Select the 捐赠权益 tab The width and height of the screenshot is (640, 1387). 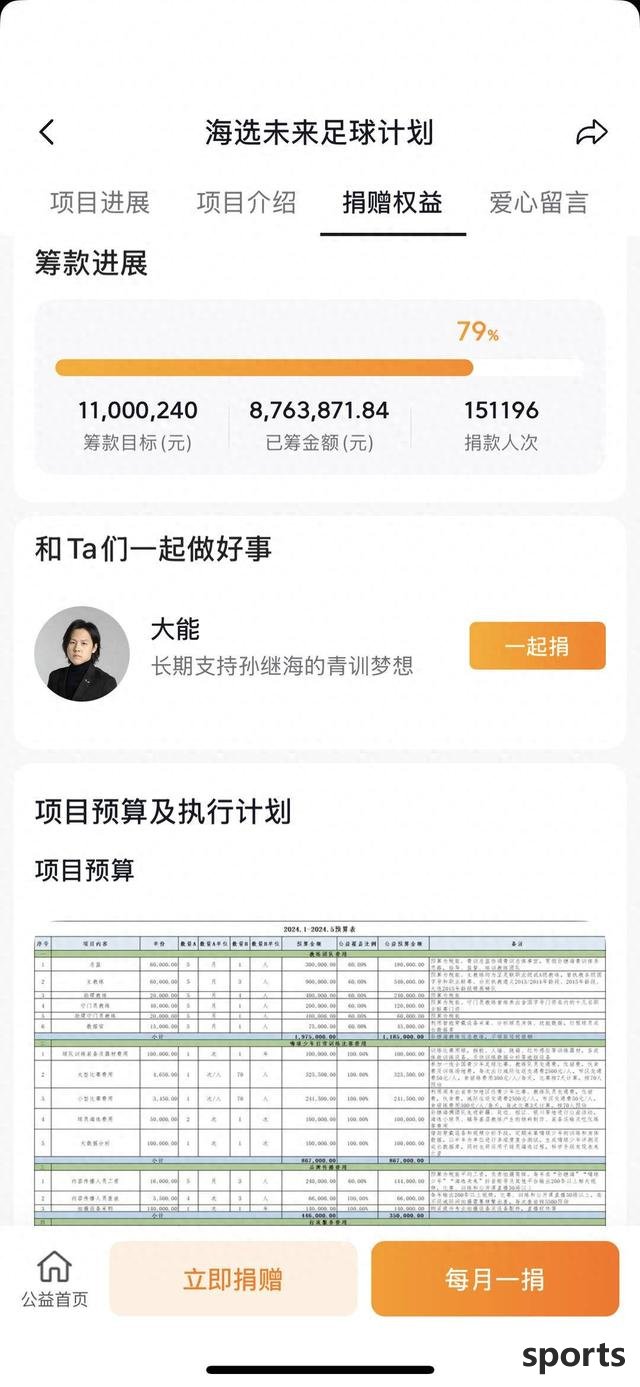click(x=392, y=203)
